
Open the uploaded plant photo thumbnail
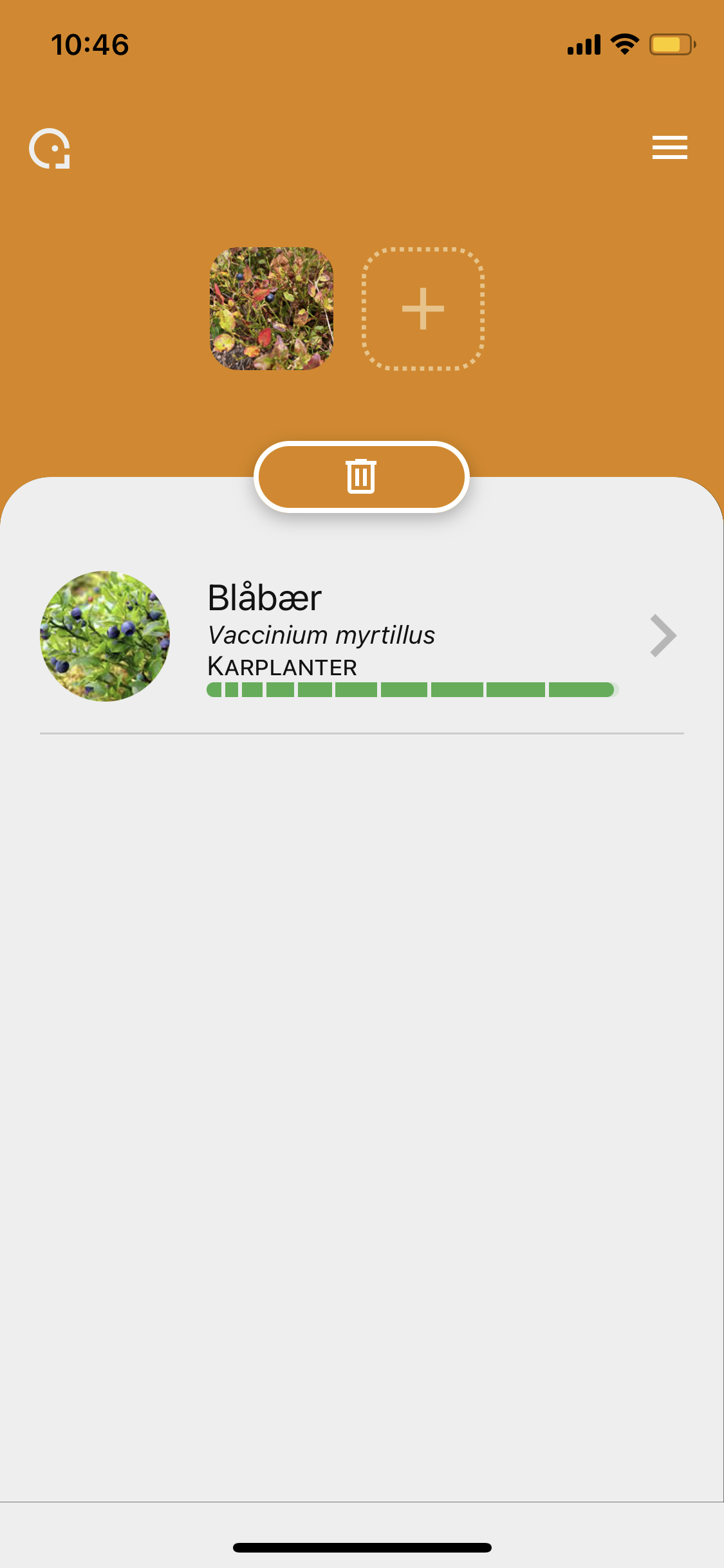pos(272,308)
